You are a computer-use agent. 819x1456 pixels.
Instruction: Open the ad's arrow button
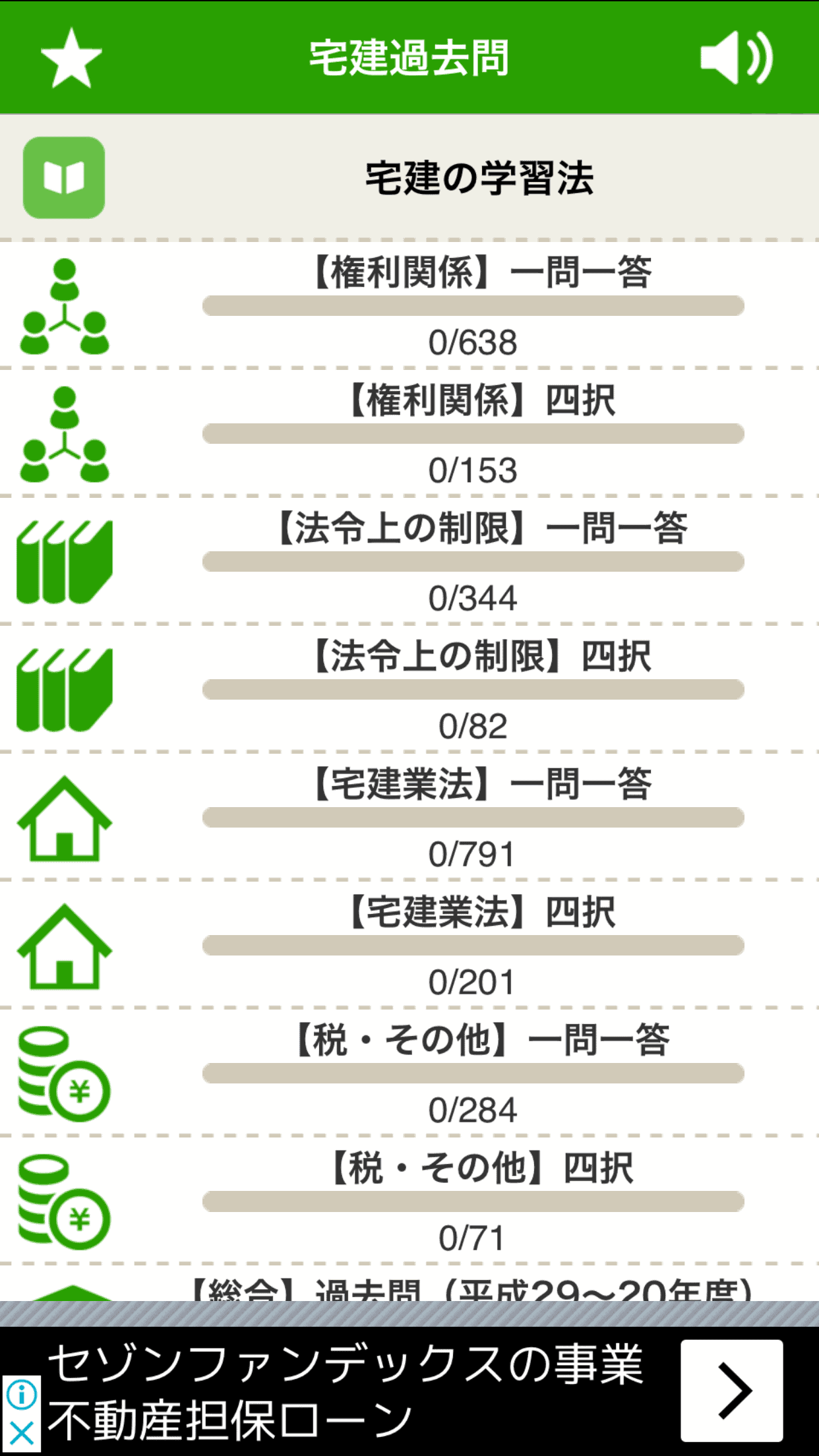(732, 1391)
